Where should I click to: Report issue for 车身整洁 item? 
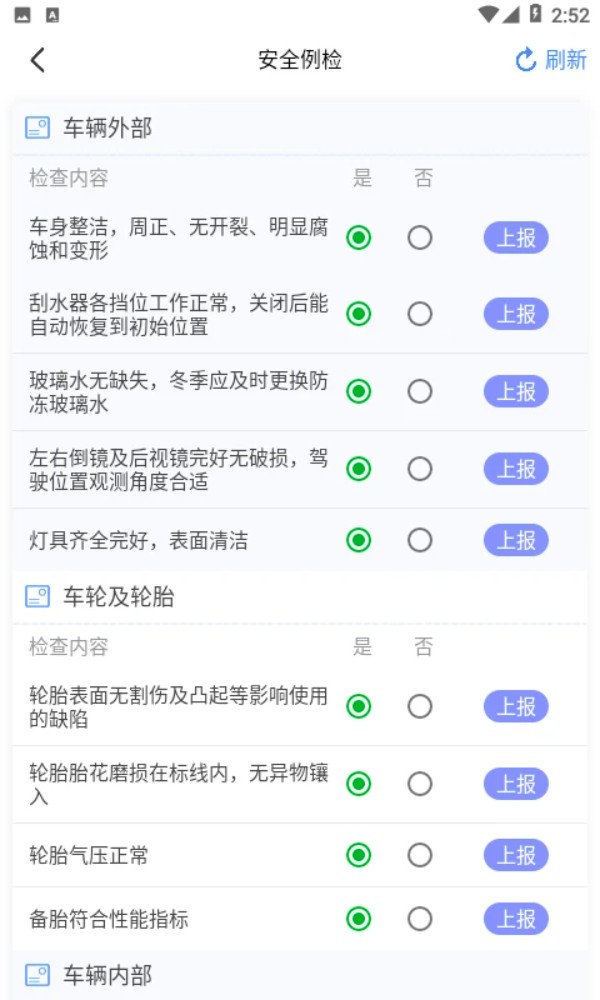pos(516,238)
